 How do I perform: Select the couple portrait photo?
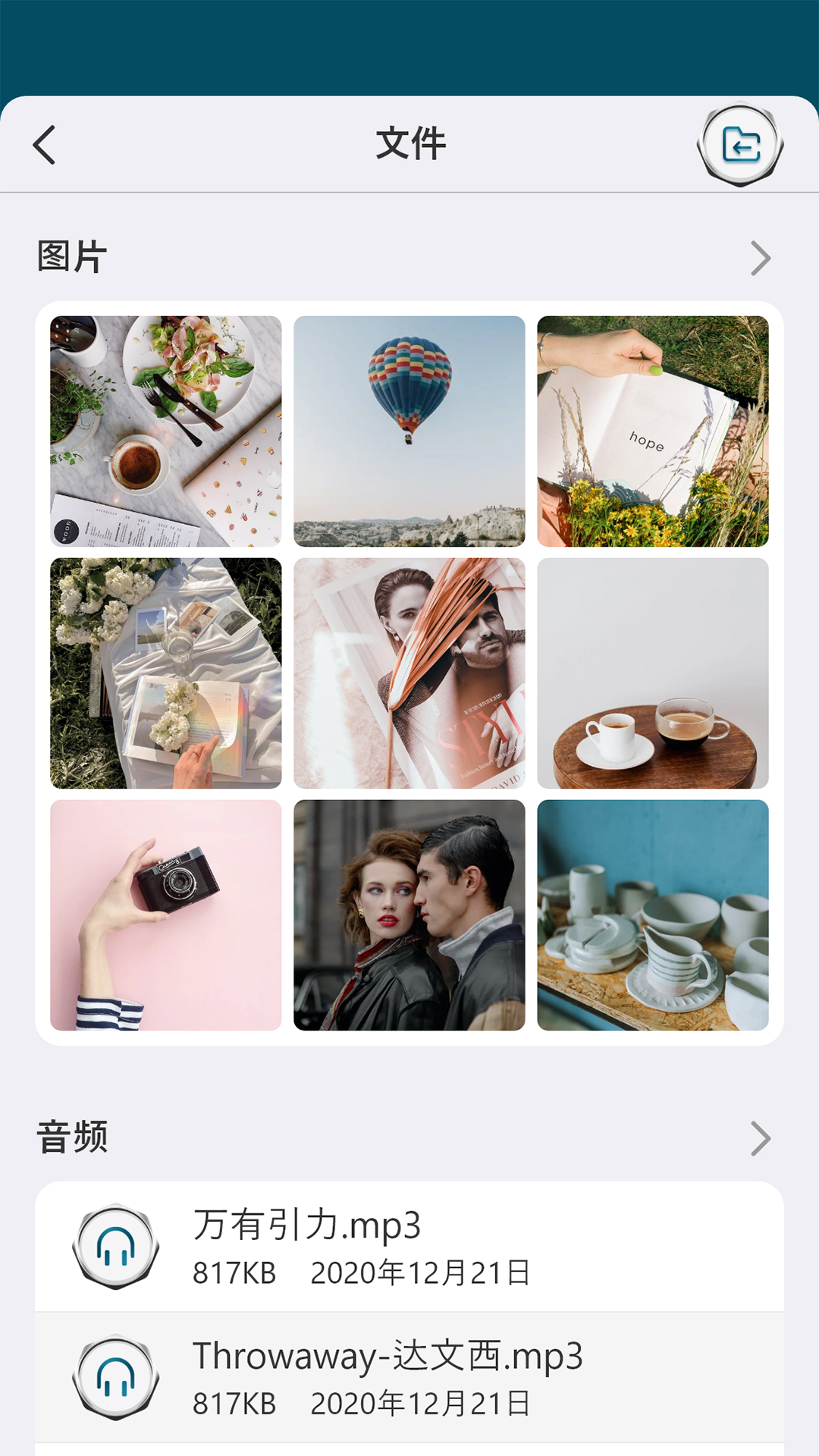(x=409, y=912)
